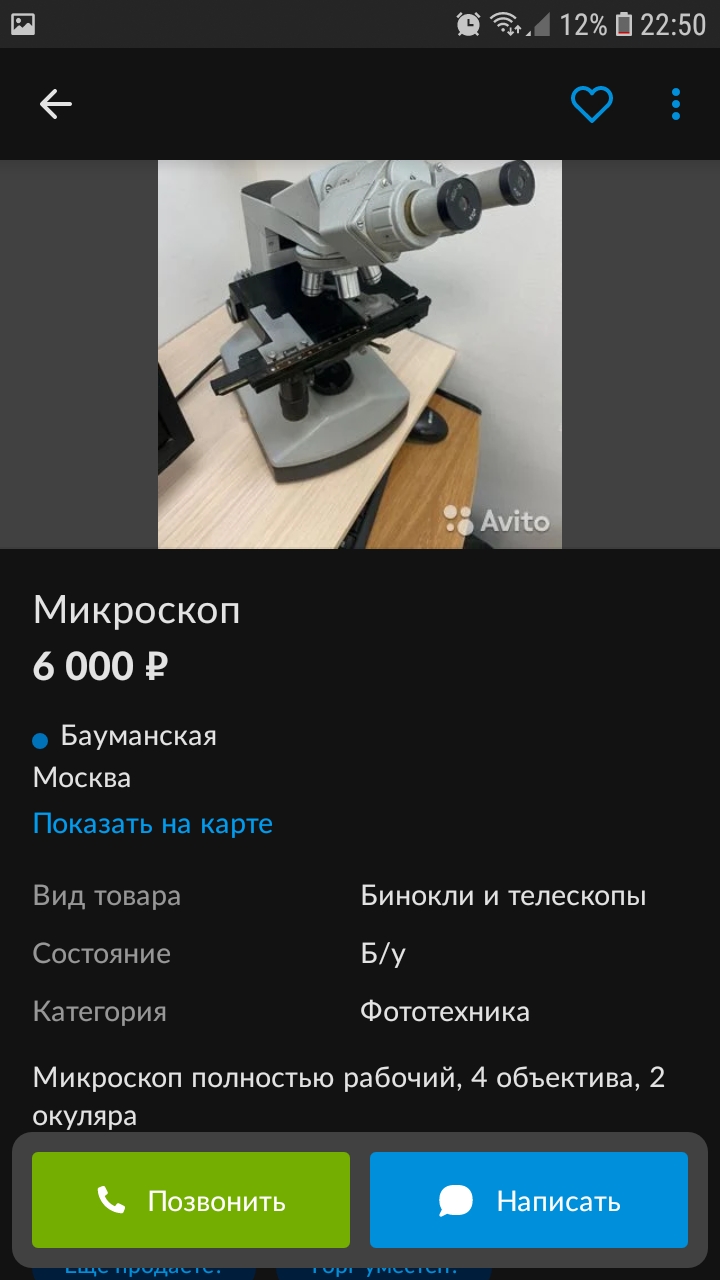Message the seller with Написать

pyautogui.click(x=529, y=1200)
